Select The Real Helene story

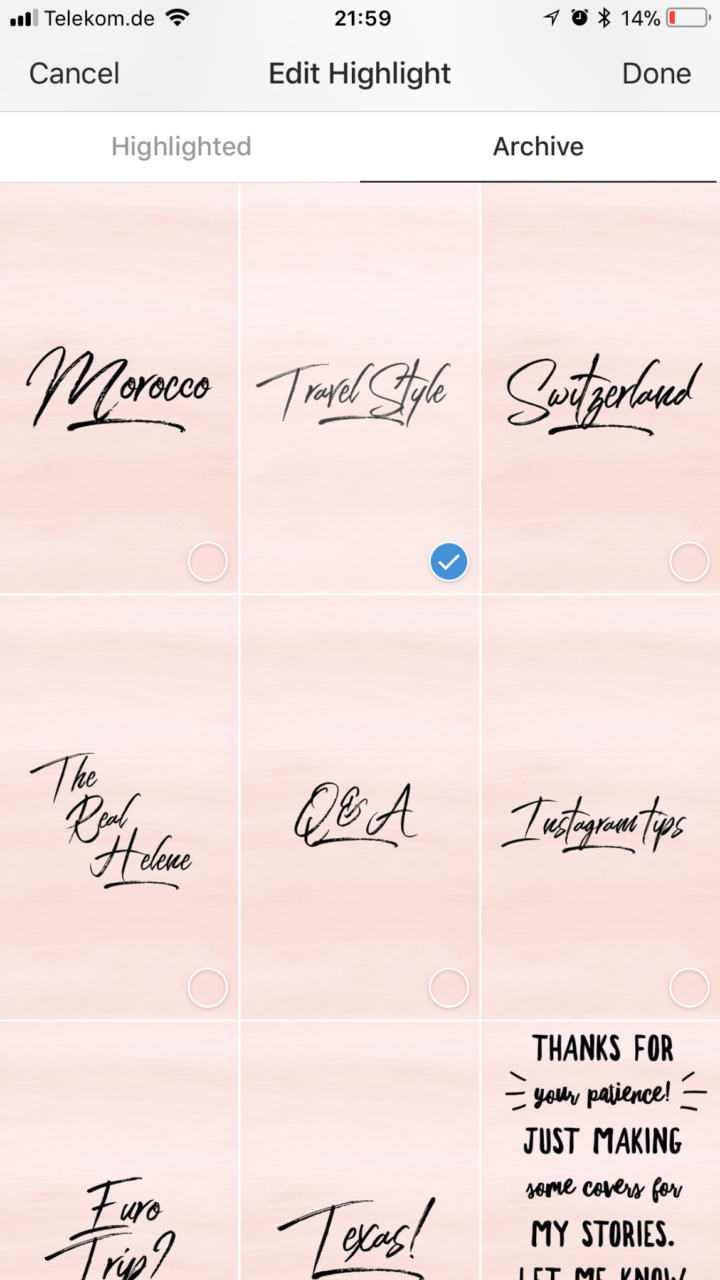pos(208,989)
